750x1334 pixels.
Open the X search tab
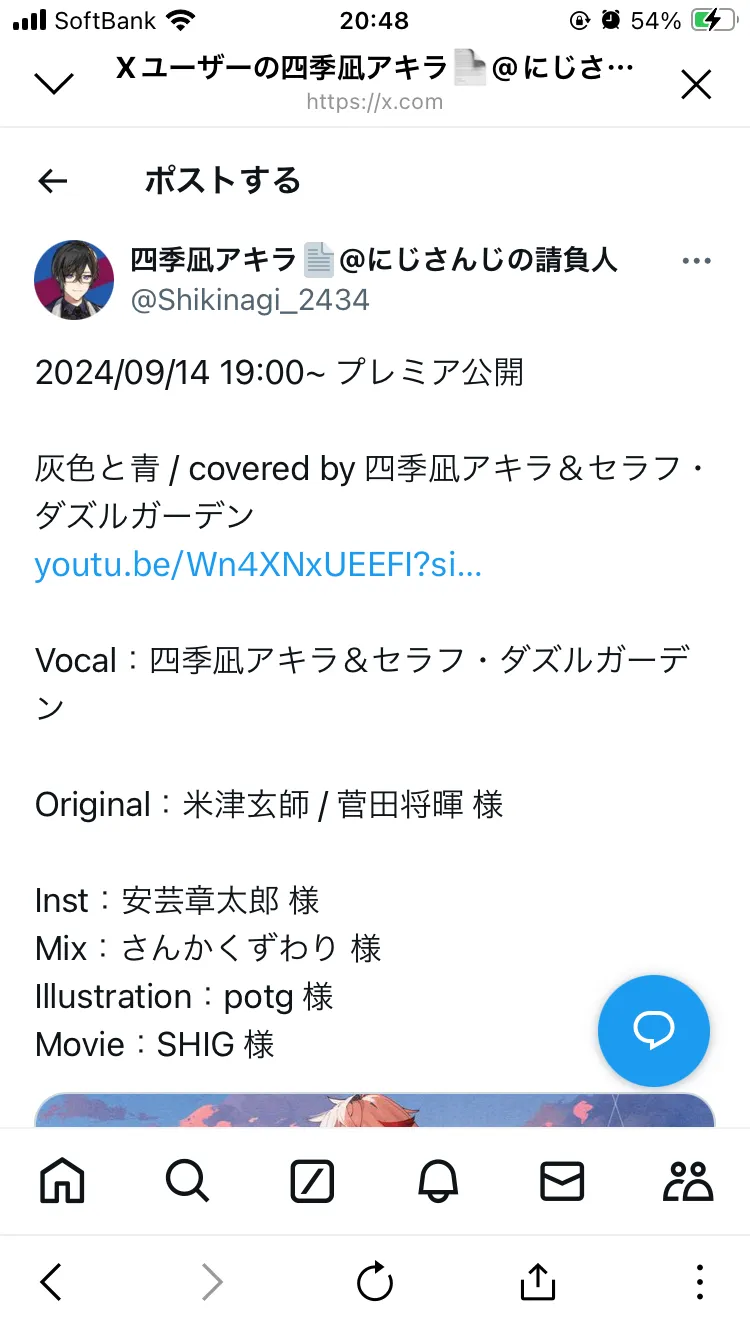pyautogui.click(x=187, y=1181)
